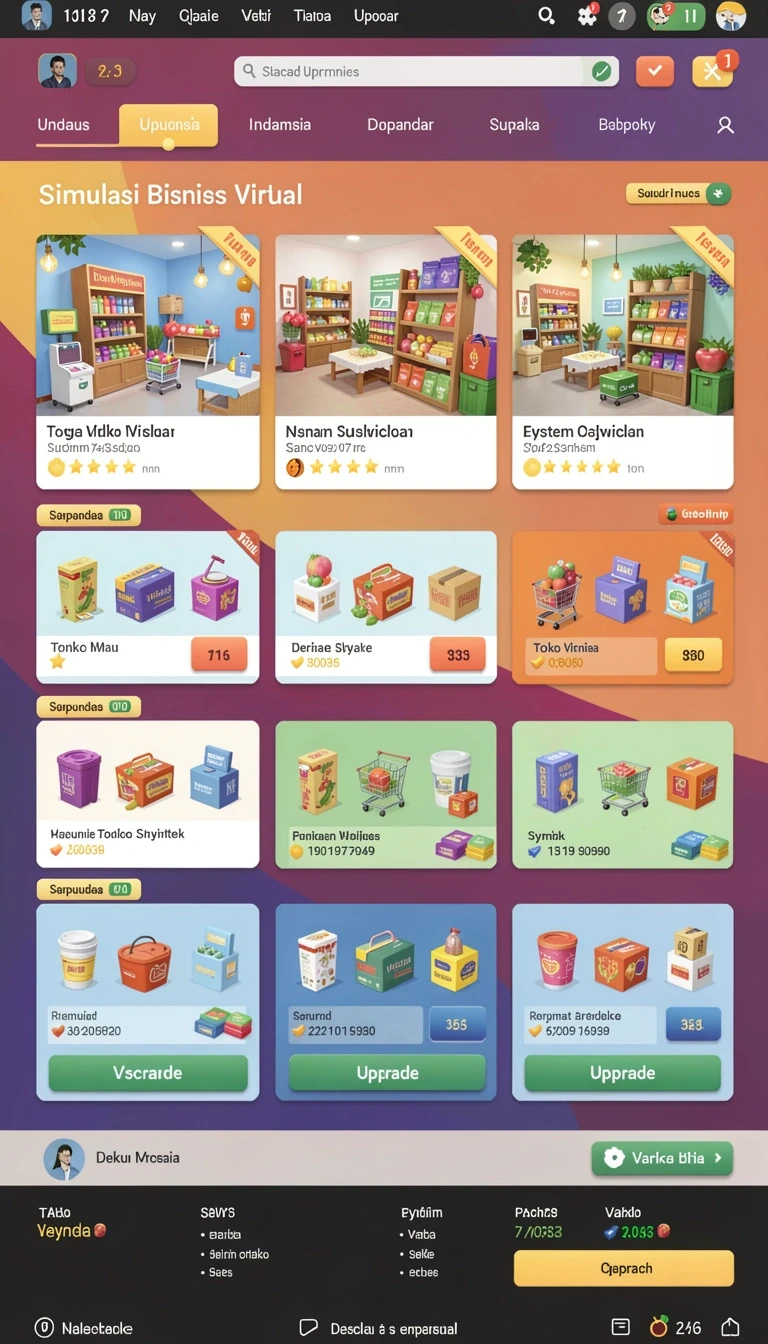Tap the green Varka bHia button

click(663, 1158)
